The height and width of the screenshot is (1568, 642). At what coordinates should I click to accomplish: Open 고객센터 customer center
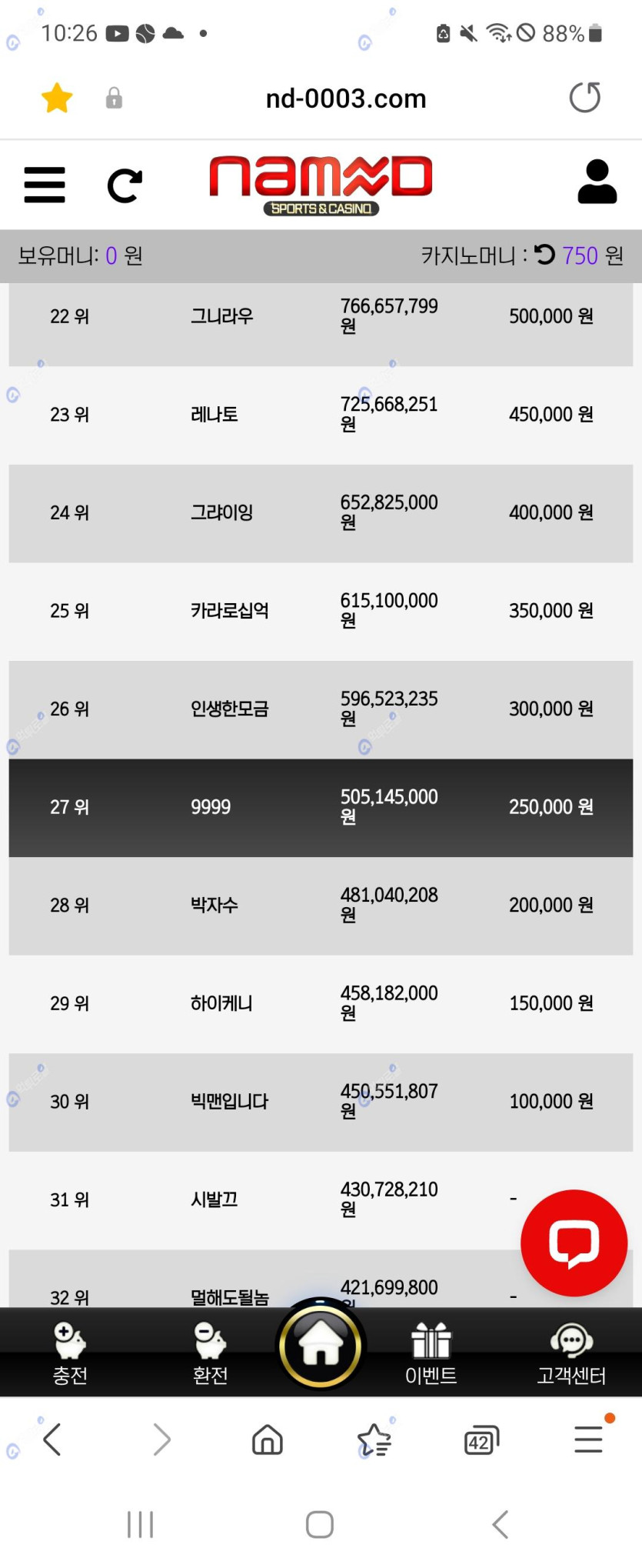tap(571, 1353)
